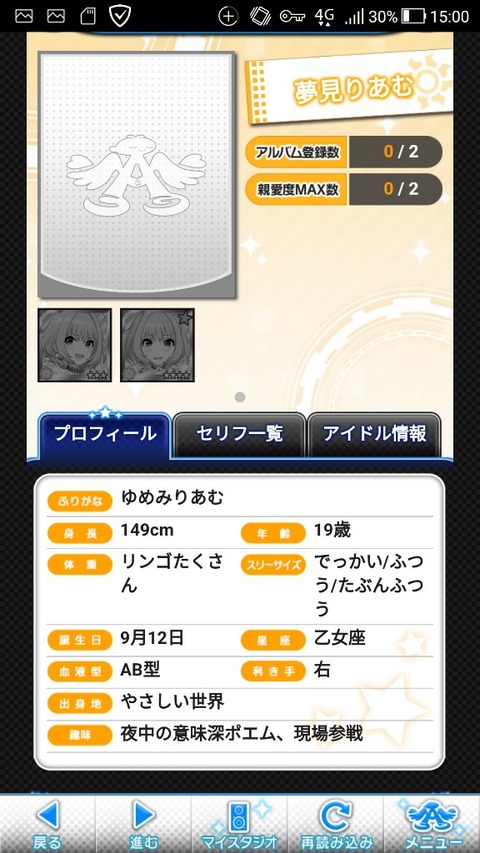Tap the large blank idol card image
The width and height of the screenshot is (480, 853).
(137, 175)
